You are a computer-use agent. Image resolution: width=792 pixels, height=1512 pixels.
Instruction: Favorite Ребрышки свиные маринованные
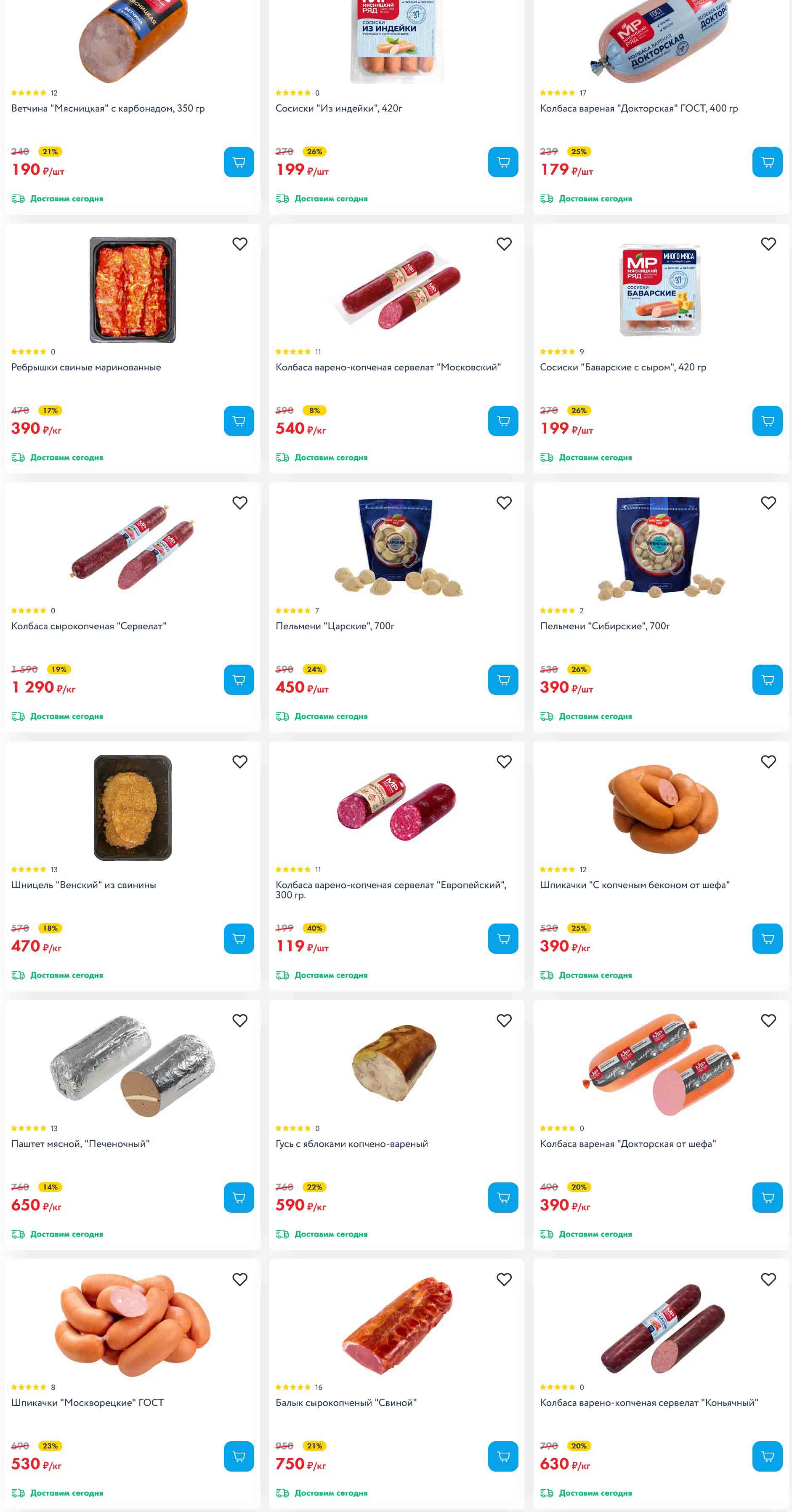[239, 244]
